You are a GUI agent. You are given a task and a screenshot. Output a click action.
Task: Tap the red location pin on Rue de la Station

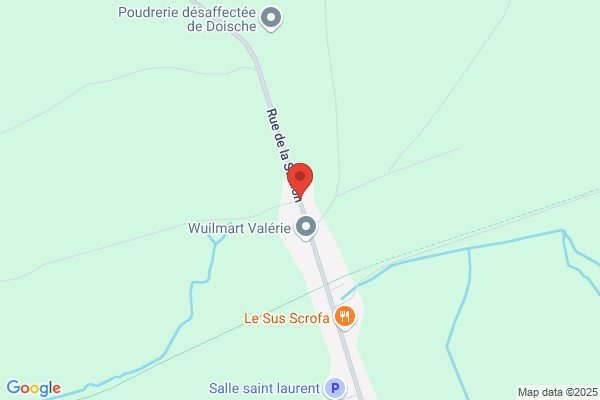point(300,181)
